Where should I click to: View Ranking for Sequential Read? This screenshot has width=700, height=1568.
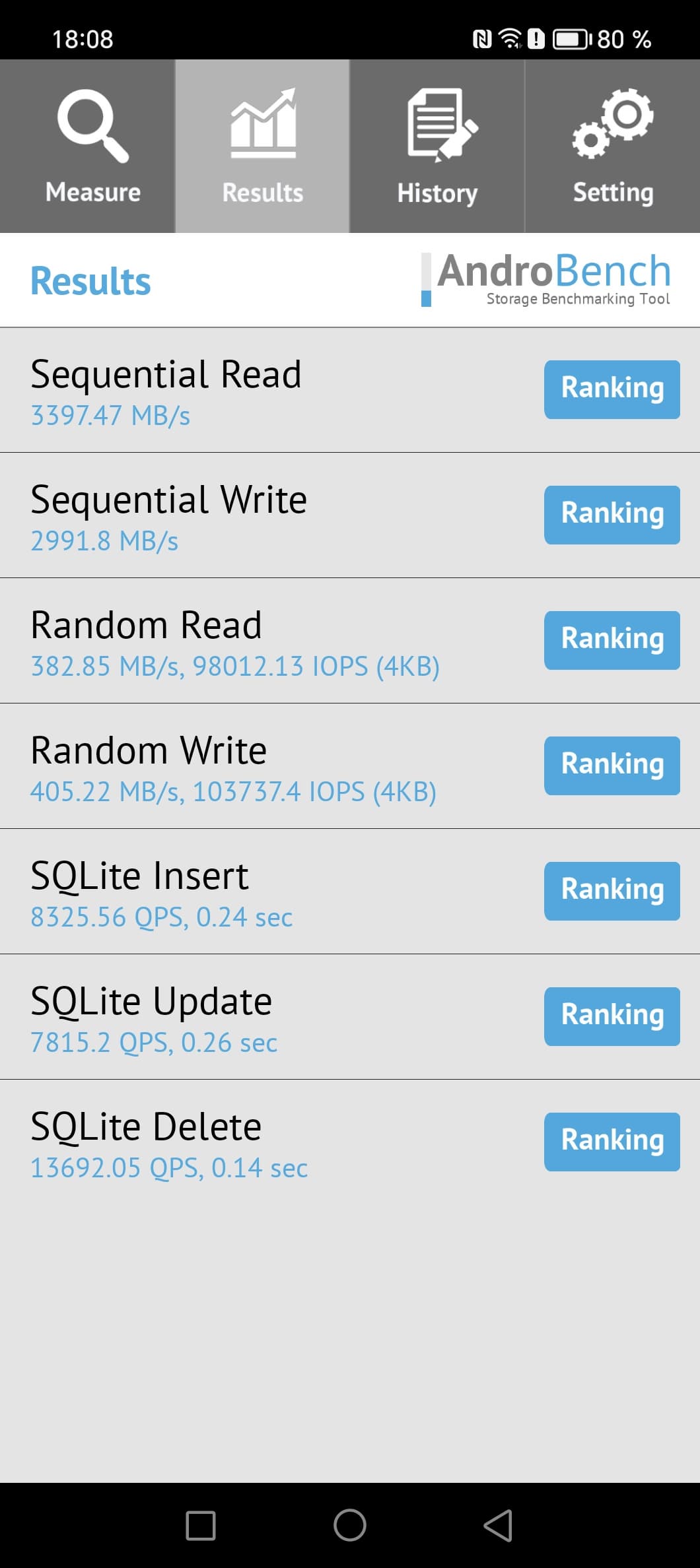click(612, 389)
